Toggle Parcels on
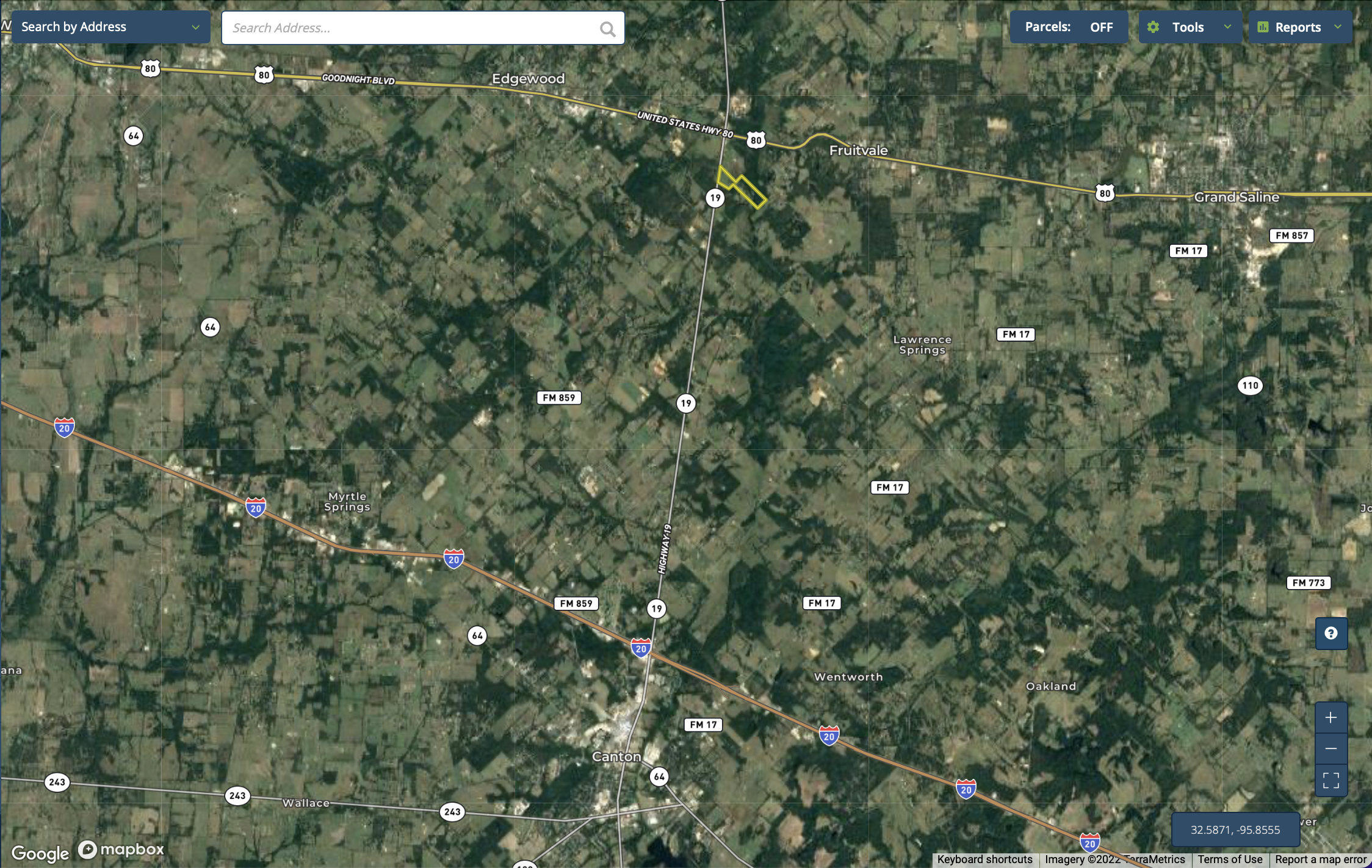The width and height of the screenshot is (1372, 868). 1069,27
